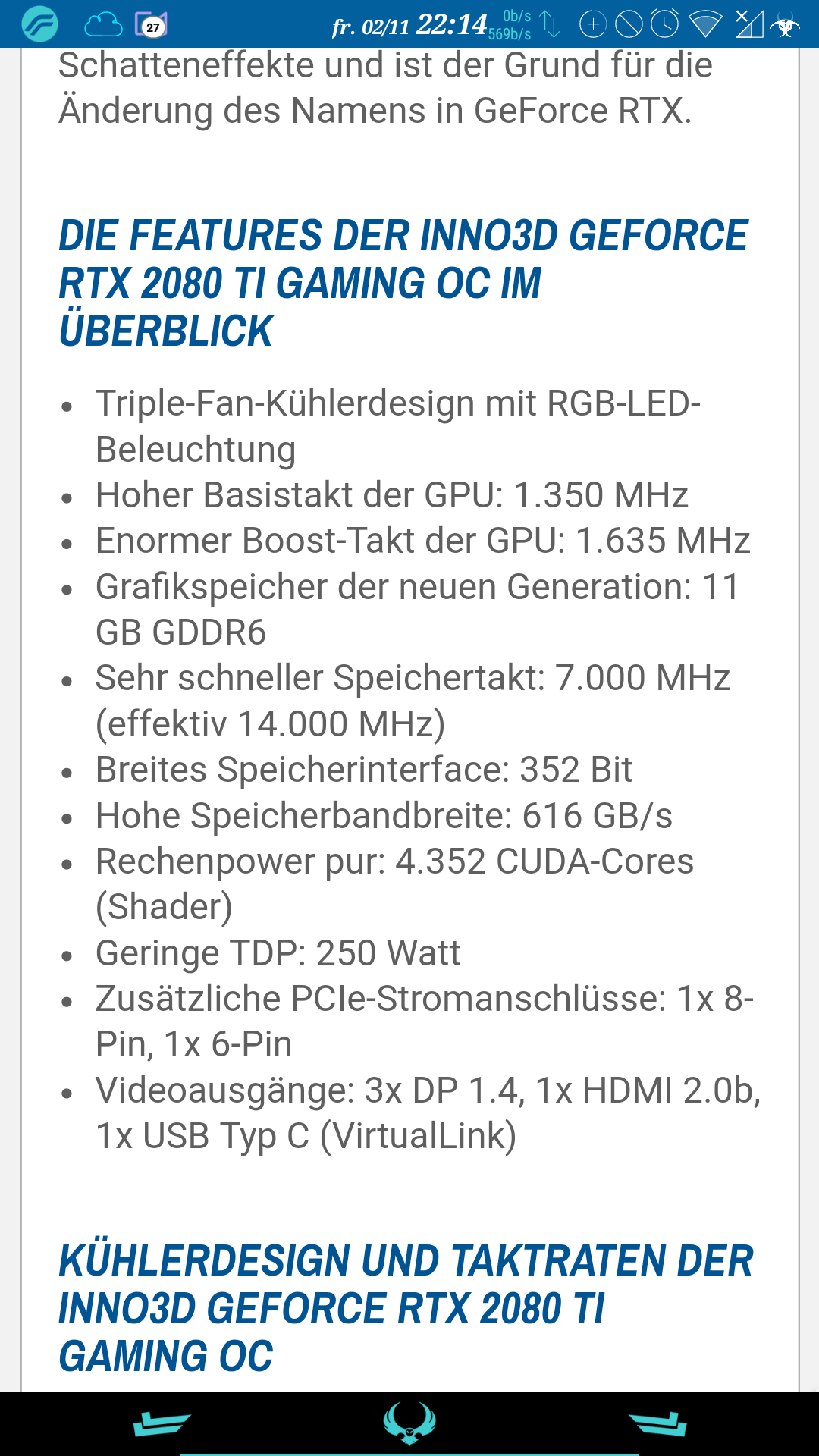Tap the back button in navigation bar
Screen dimensions: 819x1456
click(162, 1423)
